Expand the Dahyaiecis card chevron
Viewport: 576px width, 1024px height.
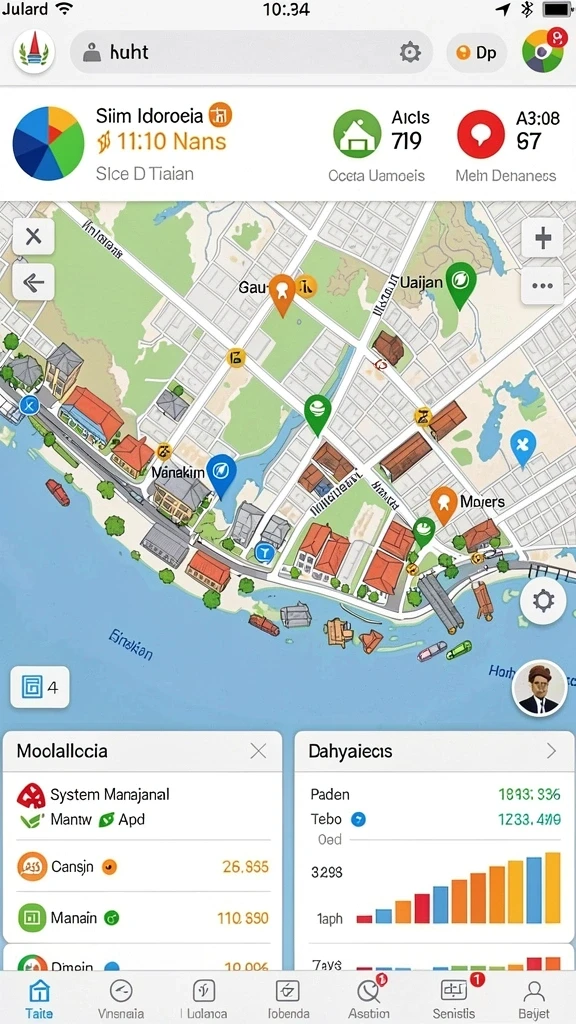[551, 751]
